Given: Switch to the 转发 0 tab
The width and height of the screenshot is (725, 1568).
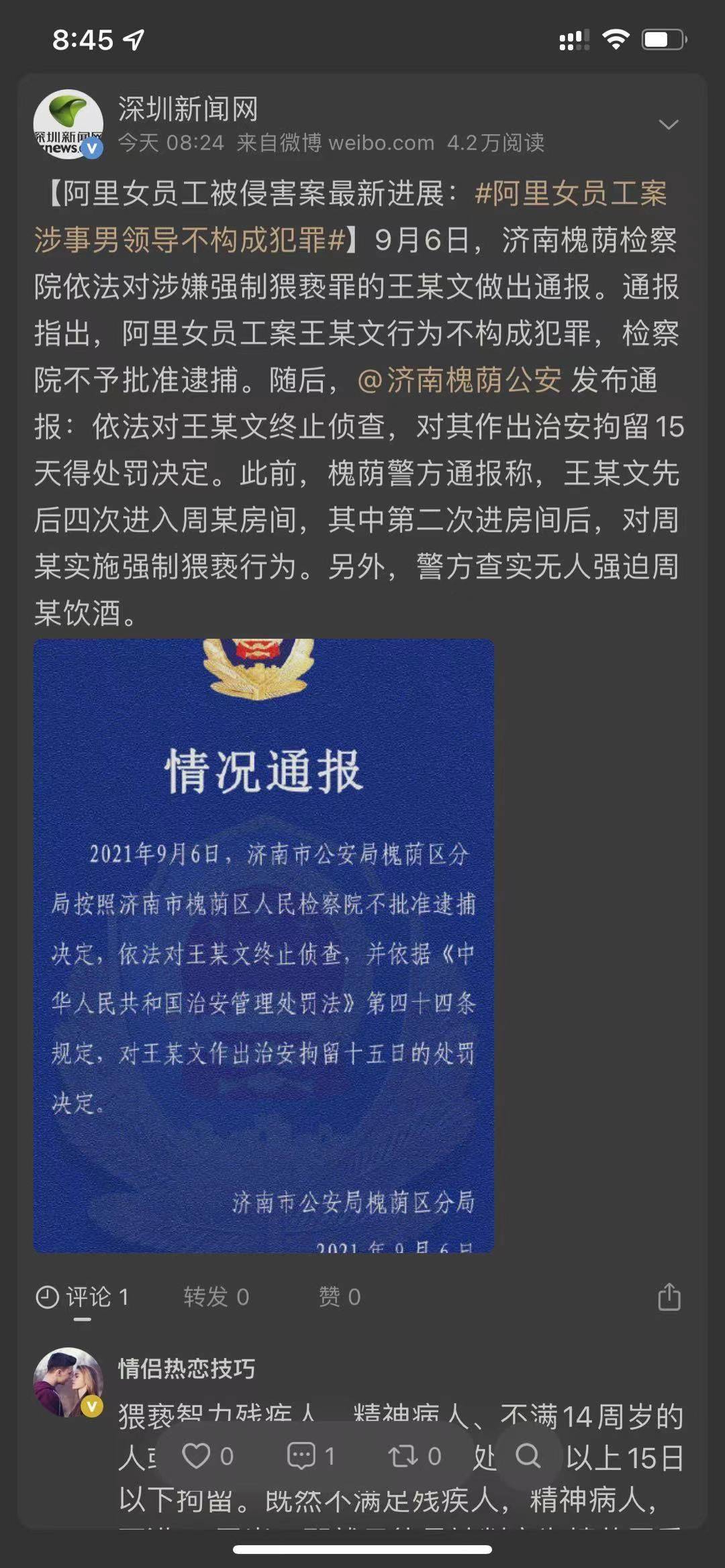Looking at the screenshot, I should coord(216,1297).
